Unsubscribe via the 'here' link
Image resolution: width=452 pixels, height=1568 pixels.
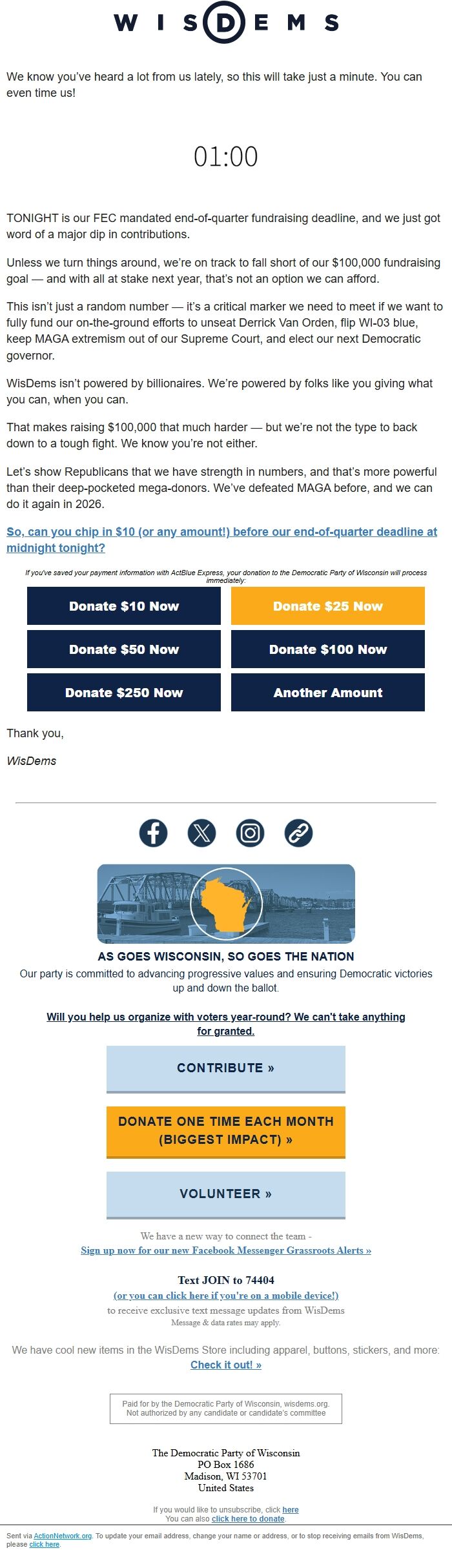point(291,1510)
